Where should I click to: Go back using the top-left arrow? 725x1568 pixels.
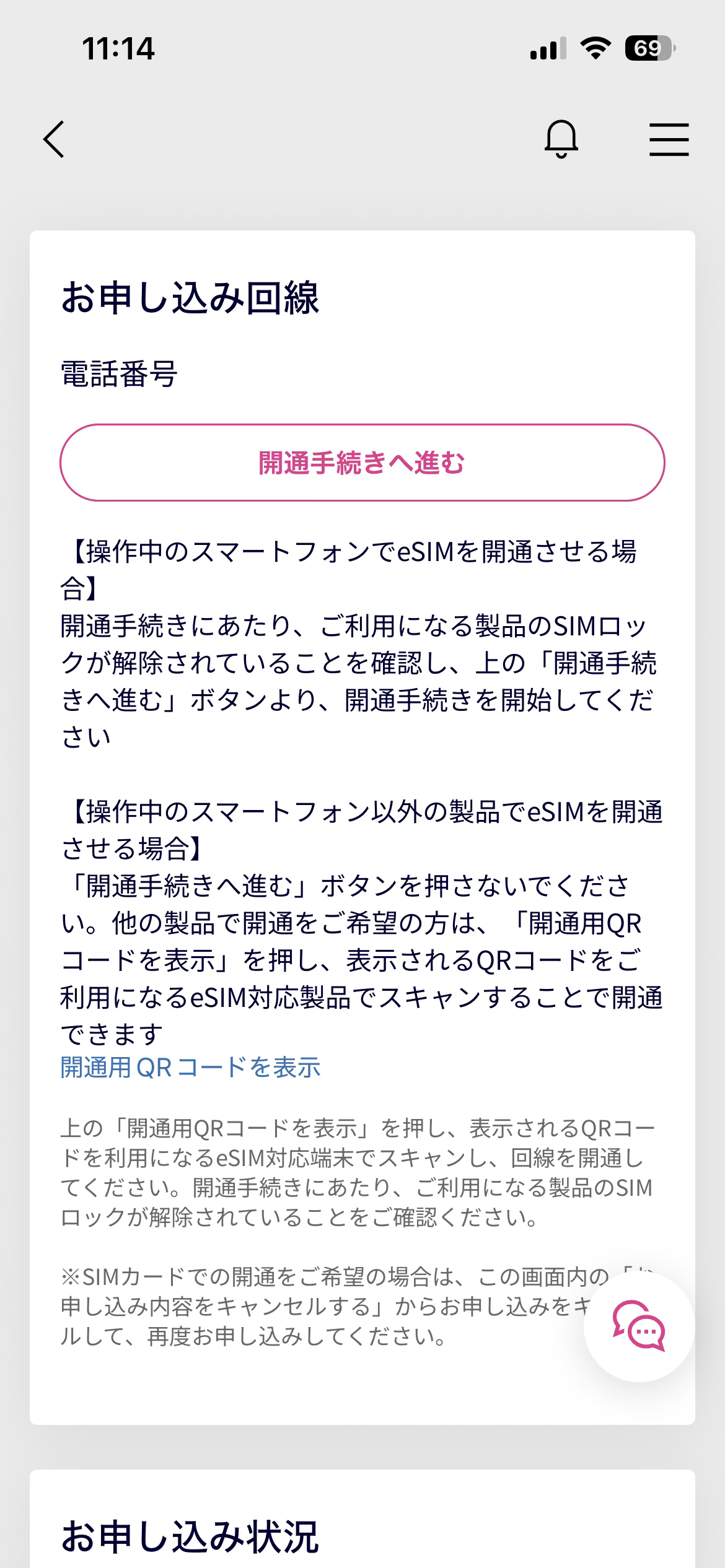coord(55,139)
